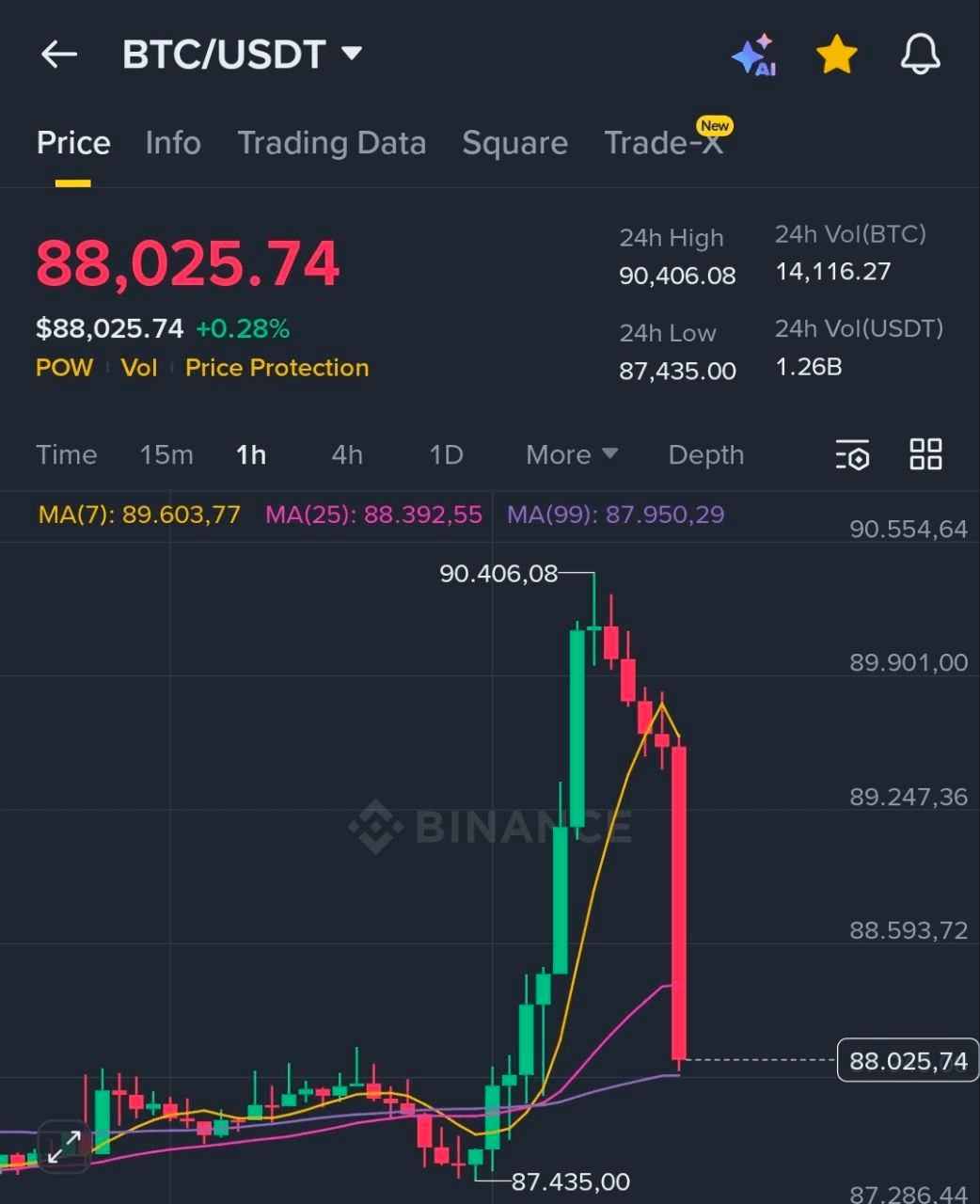
Task: Toggle the favorite star
Action: [x=836, y=55]
